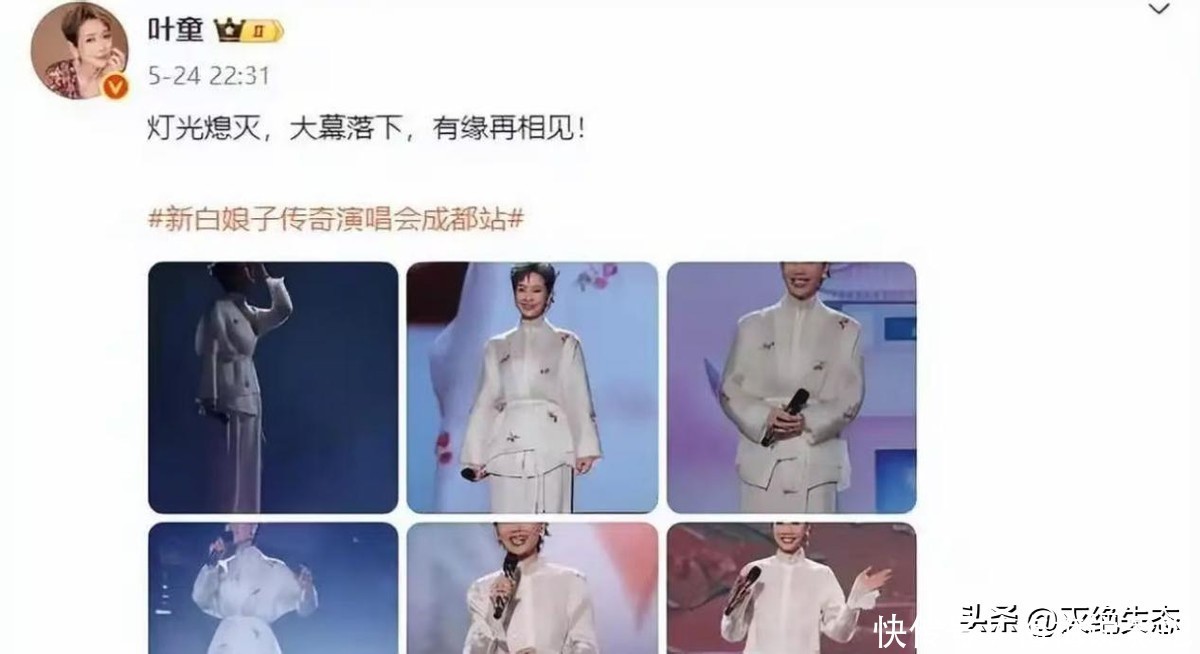
Task: View the full-body white outfit photo
Action: click(x=532, y=388)
